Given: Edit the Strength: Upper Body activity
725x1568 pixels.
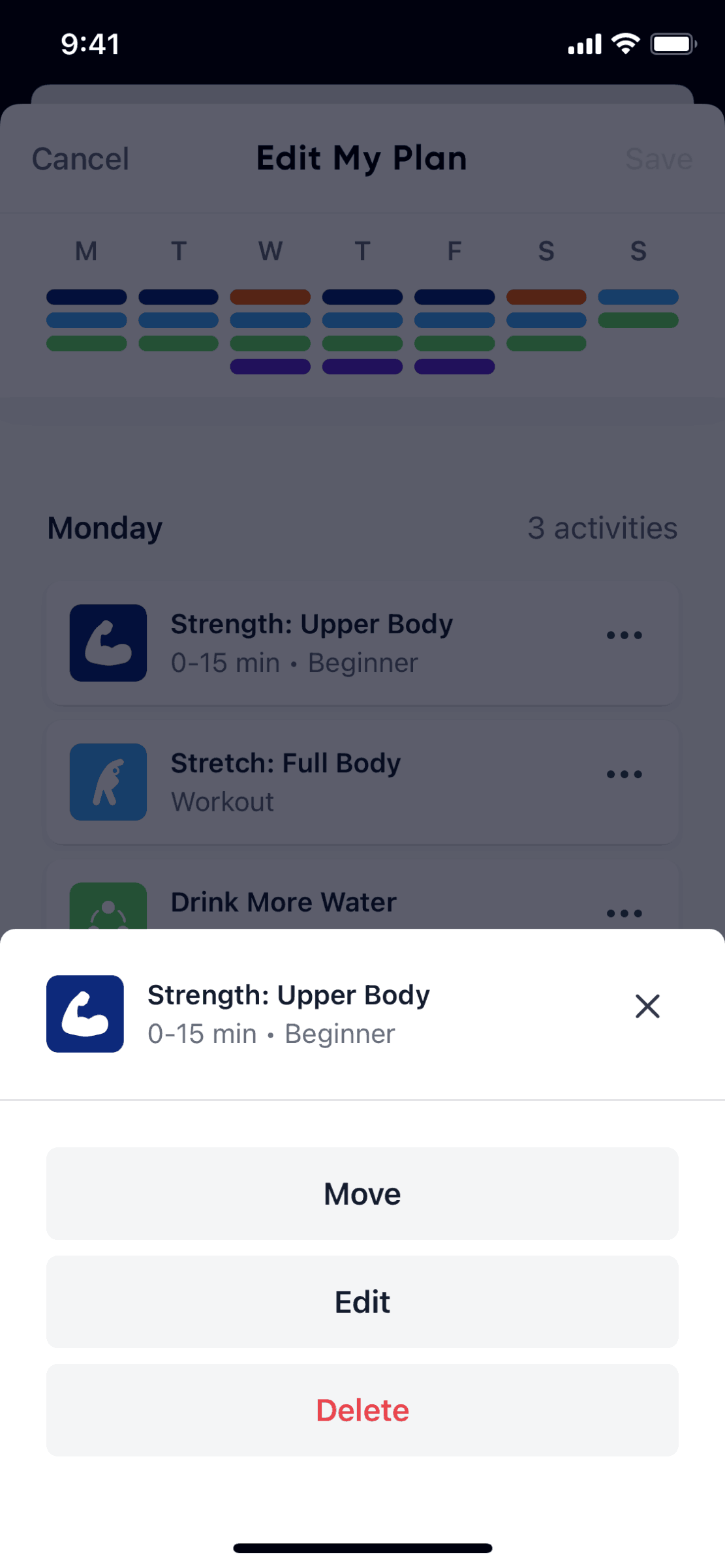Looking at the screenshot, I should 362,1302.
